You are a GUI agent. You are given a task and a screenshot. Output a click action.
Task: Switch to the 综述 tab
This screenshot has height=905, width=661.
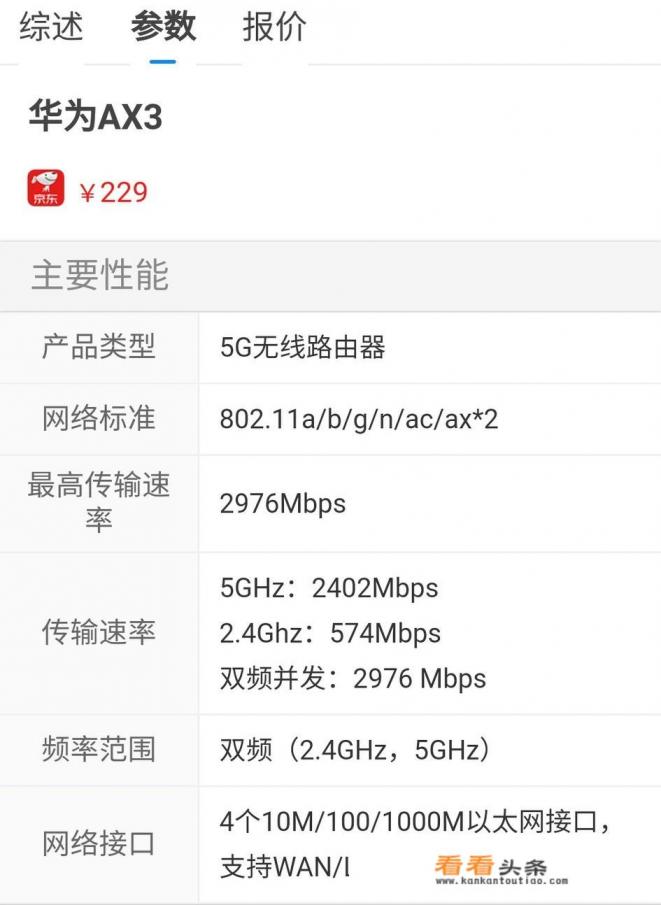tap(51, 27)
